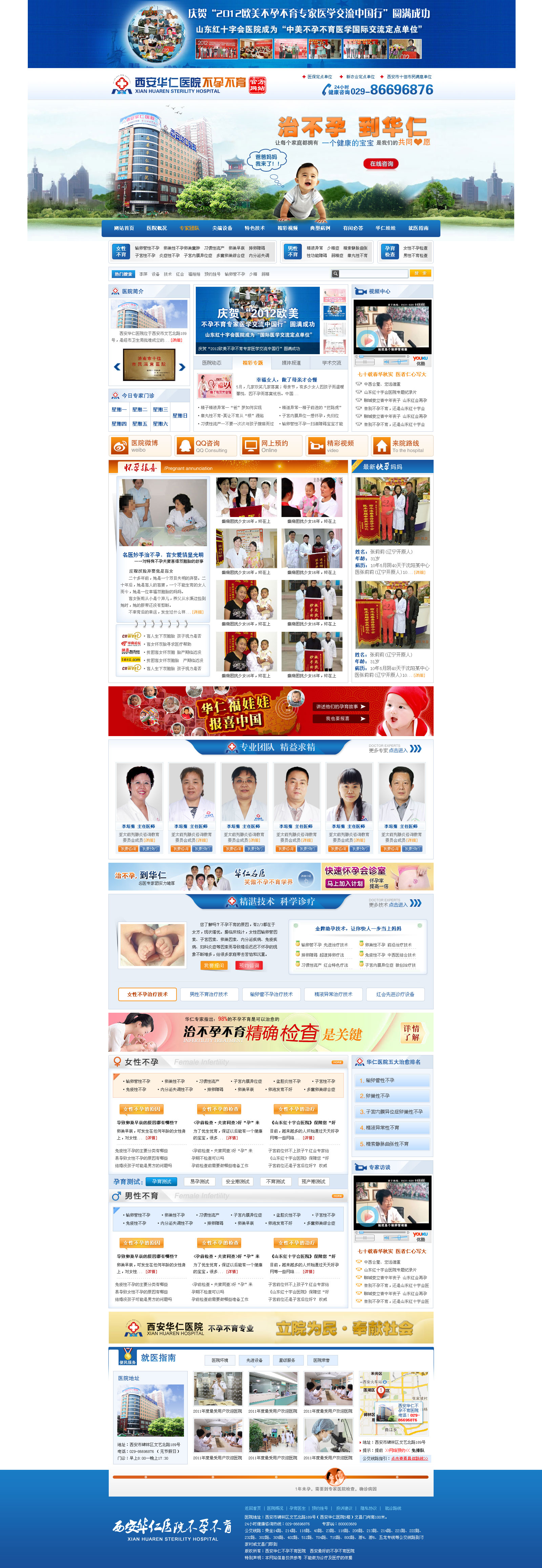
Task: Select the 男性不育治疗技术 tab
Action: 209,994
